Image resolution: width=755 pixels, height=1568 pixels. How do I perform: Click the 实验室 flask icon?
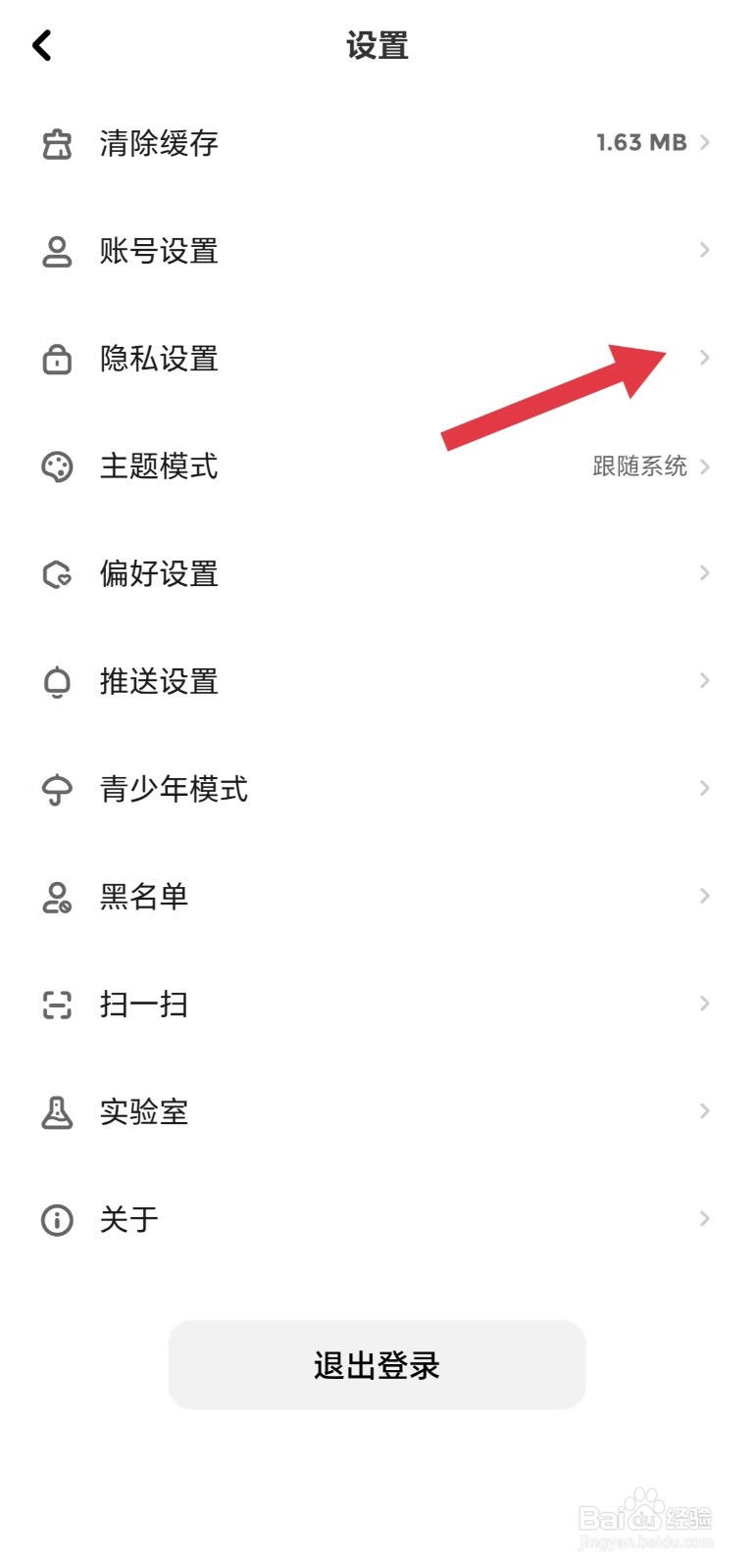57,1110
